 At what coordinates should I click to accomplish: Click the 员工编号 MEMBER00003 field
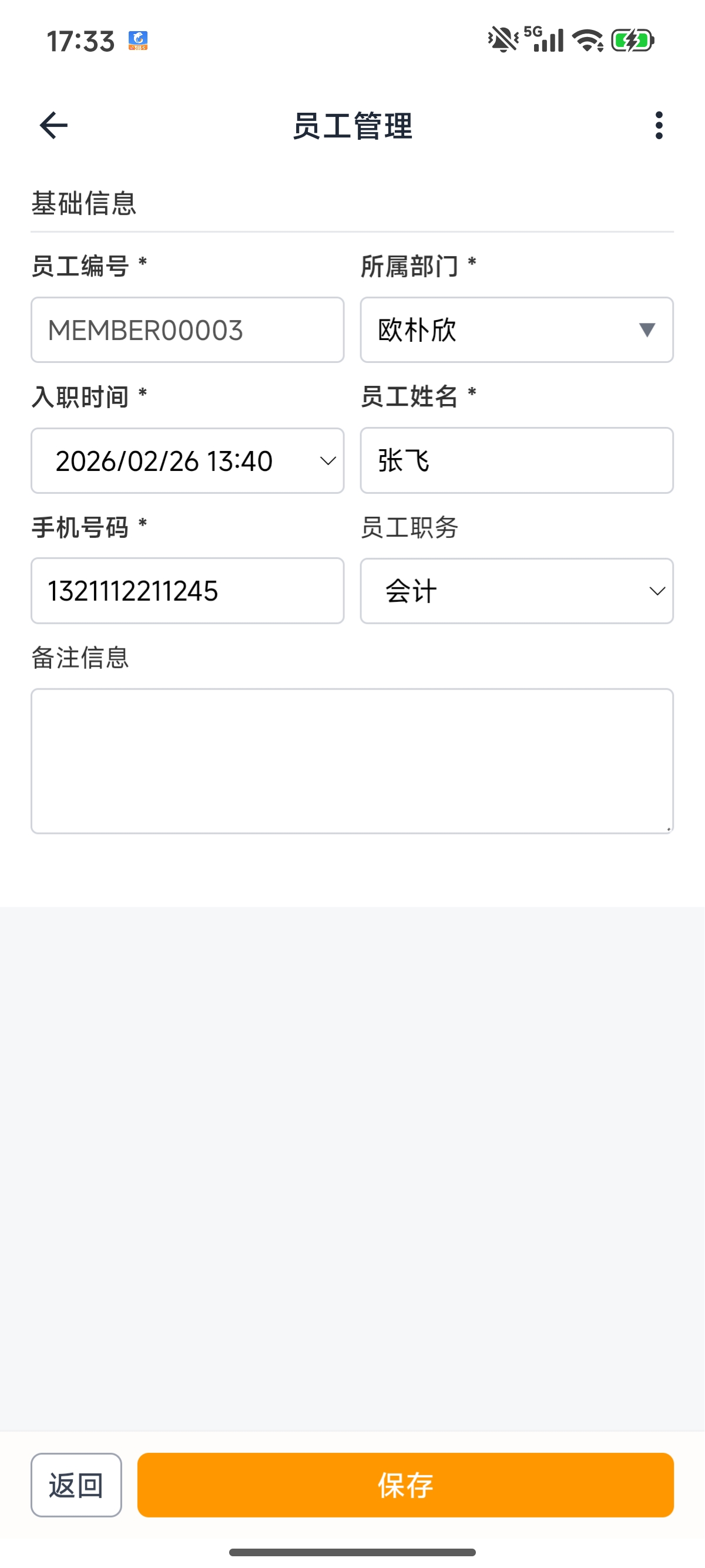187,330
